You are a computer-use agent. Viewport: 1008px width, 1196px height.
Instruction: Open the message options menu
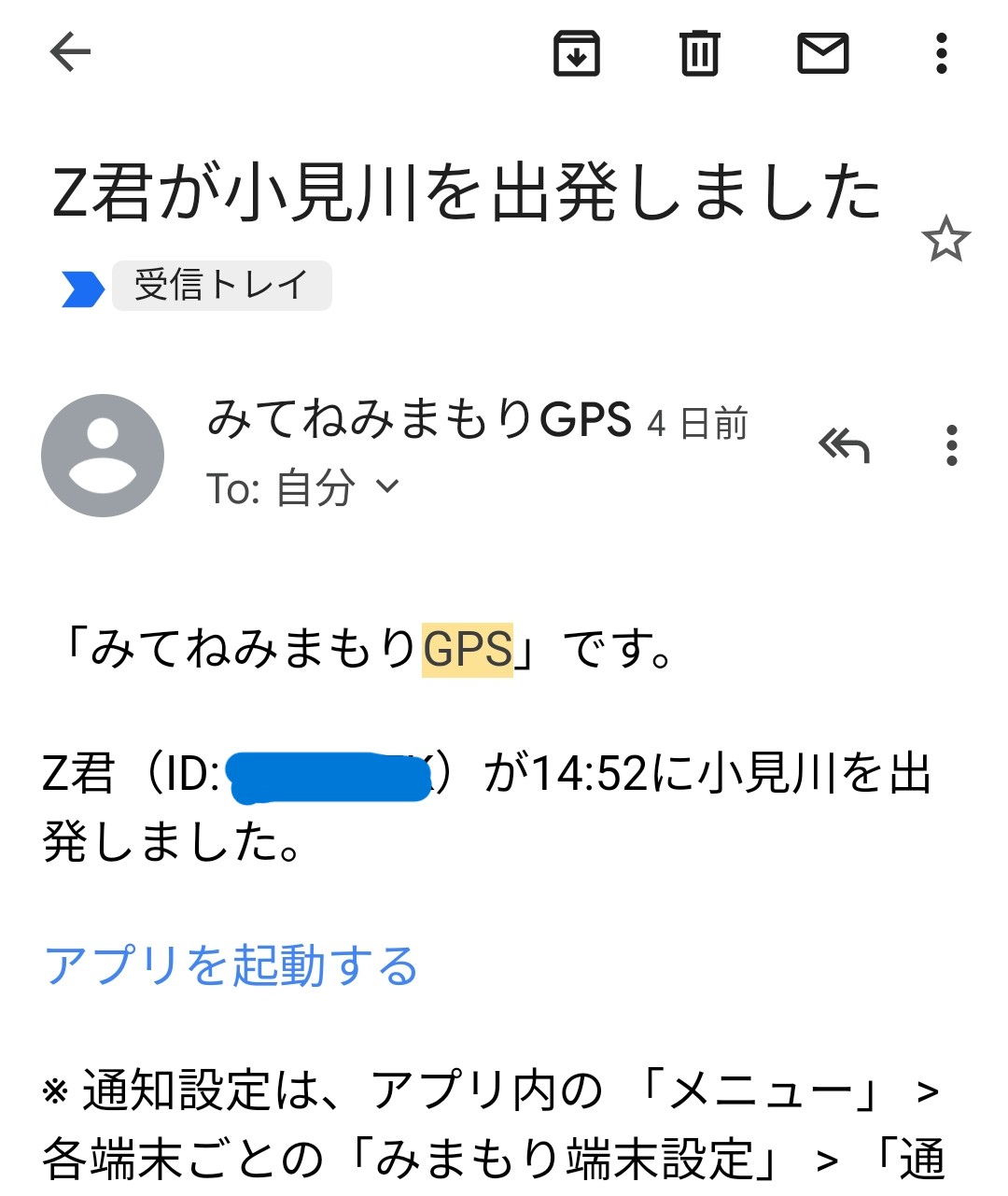coord(951,445)
